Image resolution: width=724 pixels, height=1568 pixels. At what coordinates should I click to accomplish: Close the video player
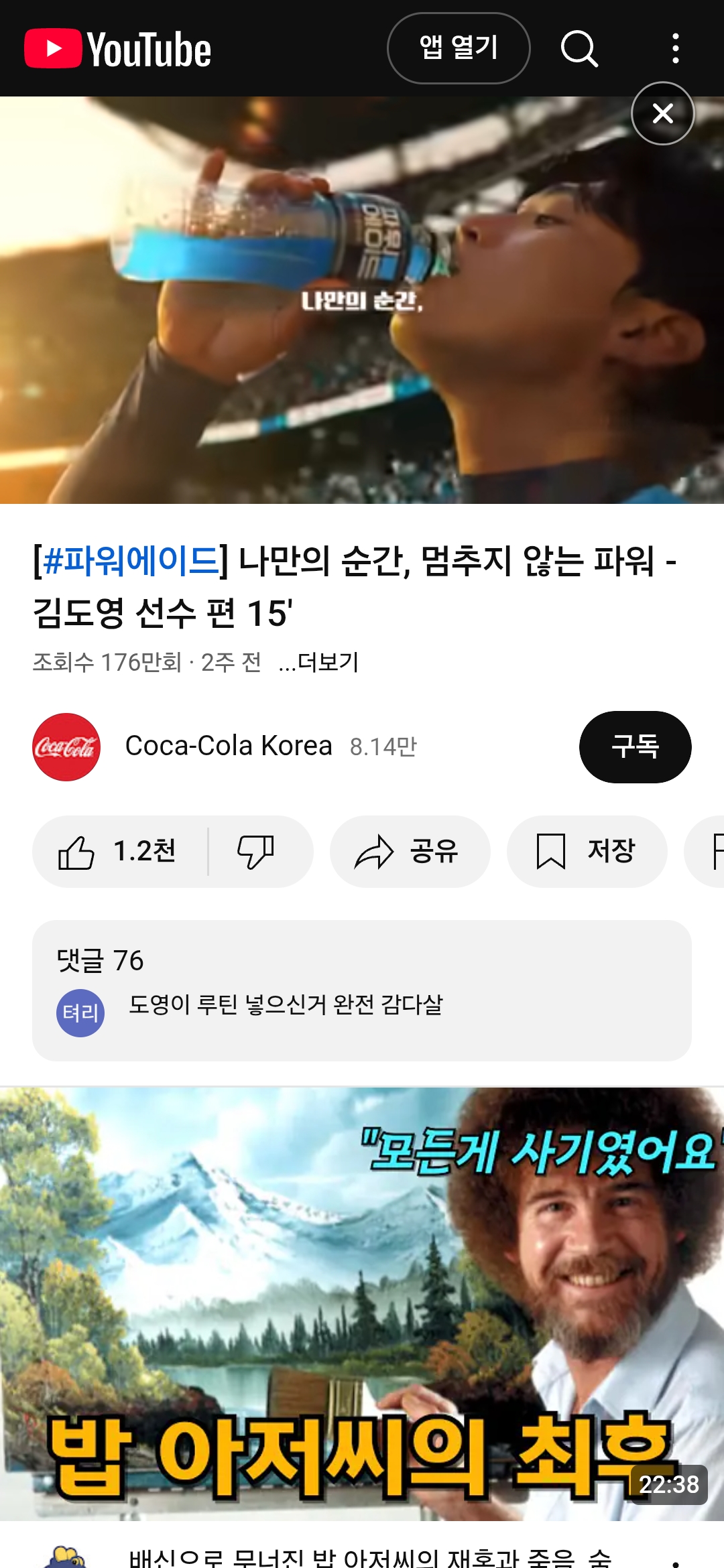coord(662,113)
